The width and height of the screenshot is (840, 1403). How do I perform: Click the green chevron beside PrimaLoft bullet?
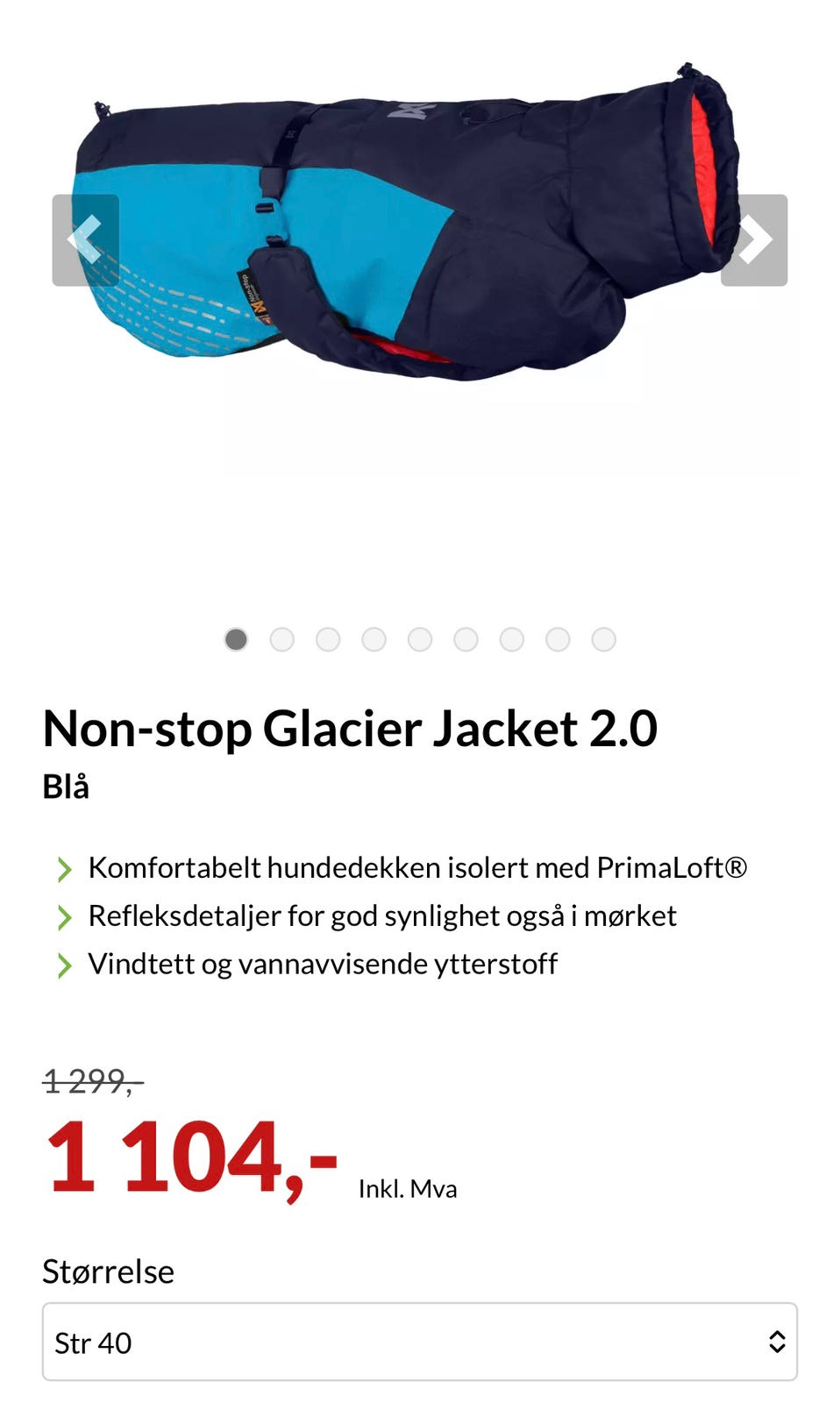coord(64,869)
